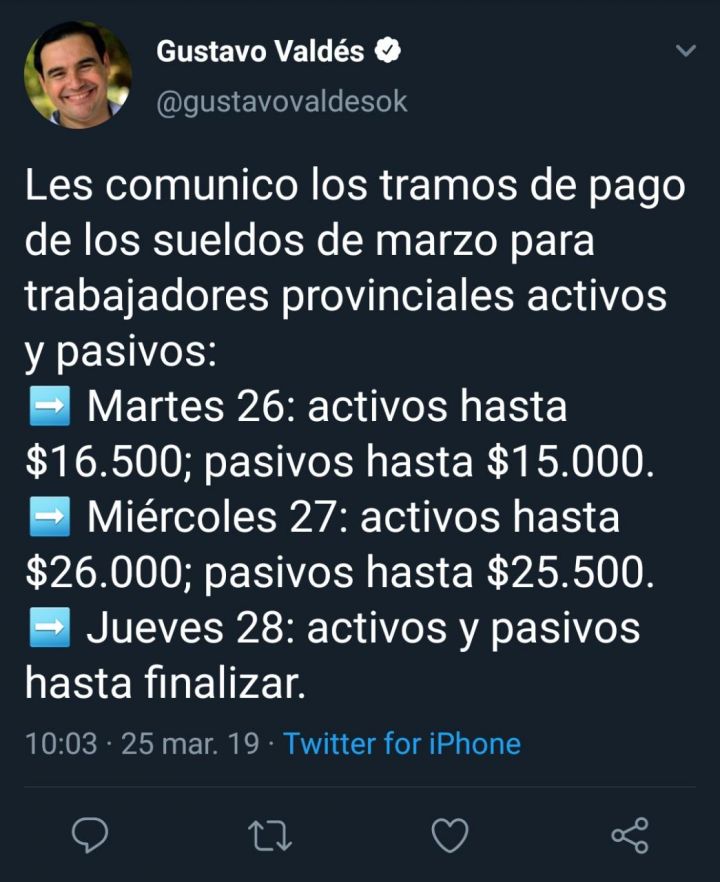Open the @gustavovaldesok profile handle

(x=282, y=102)
